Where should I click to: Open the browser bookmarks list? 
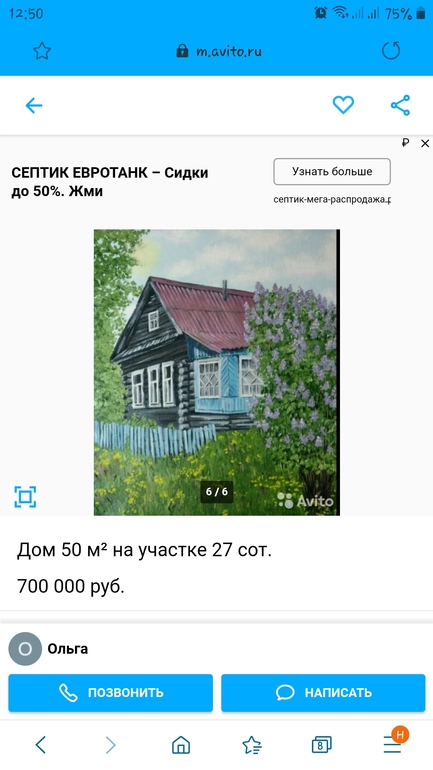pyautogui.click(x=252, y=745)
